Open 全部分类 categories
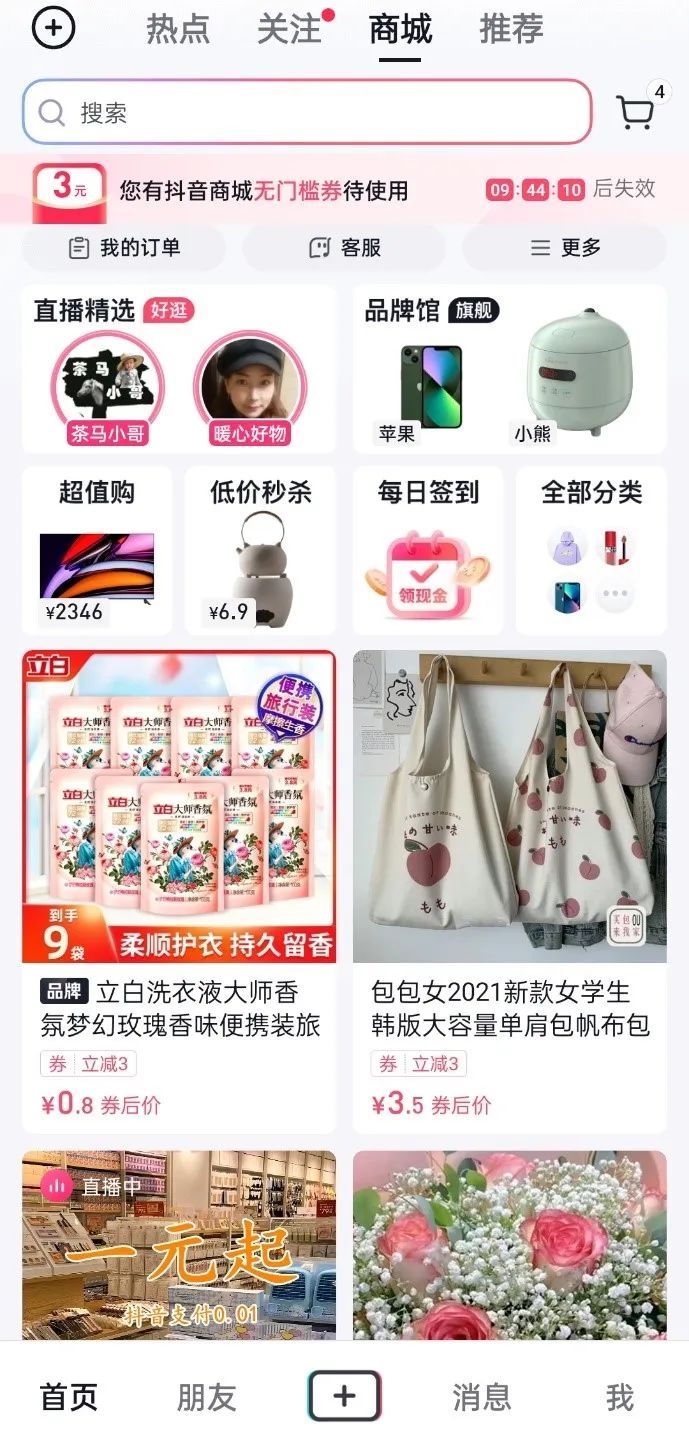Image resolution: width=689 pixels, height=1451 pixels. pyautogui.click(x=591, y=550)
